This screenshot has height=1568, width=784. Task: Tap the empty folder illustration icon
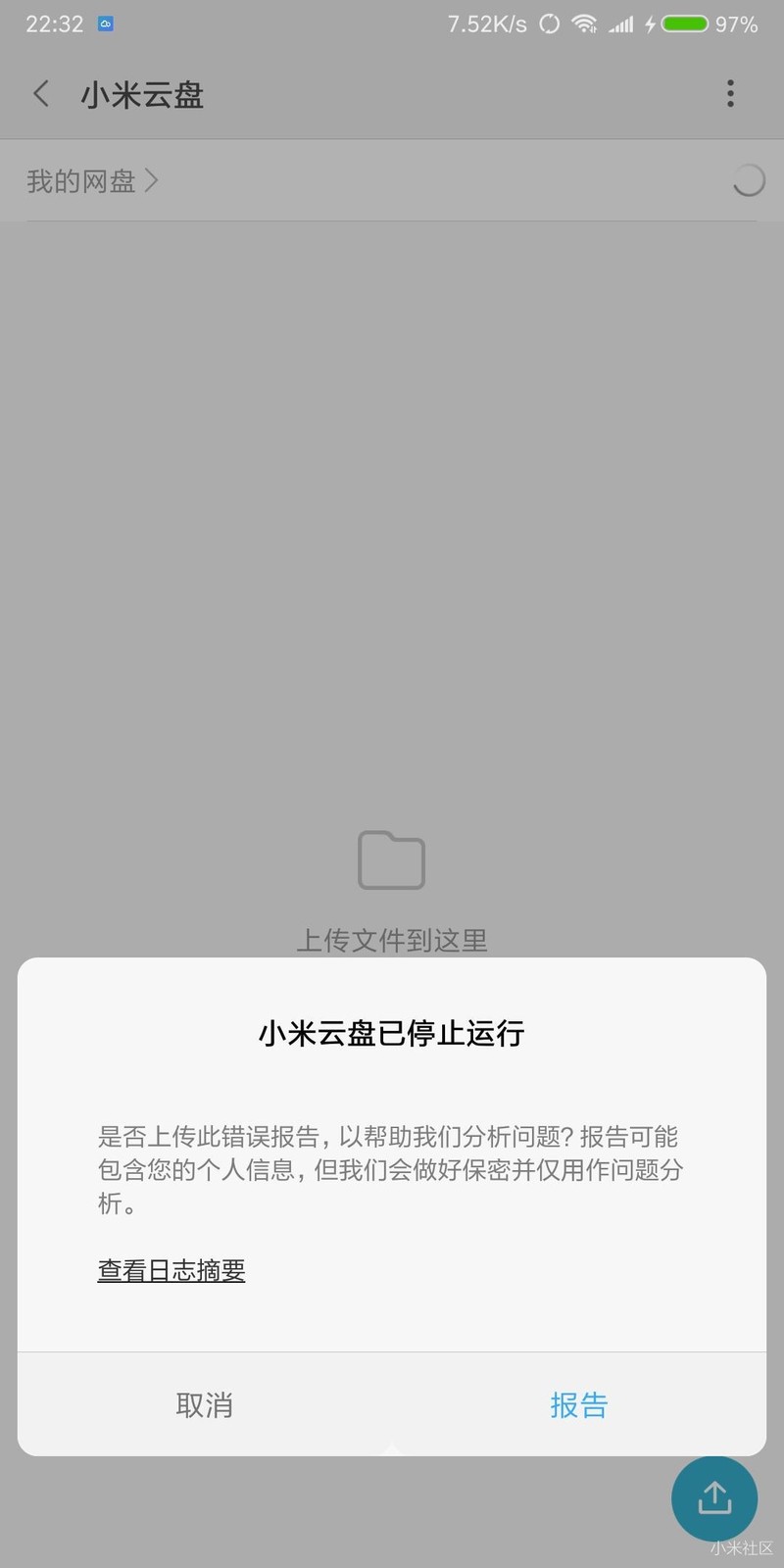[x=391, y=860]
